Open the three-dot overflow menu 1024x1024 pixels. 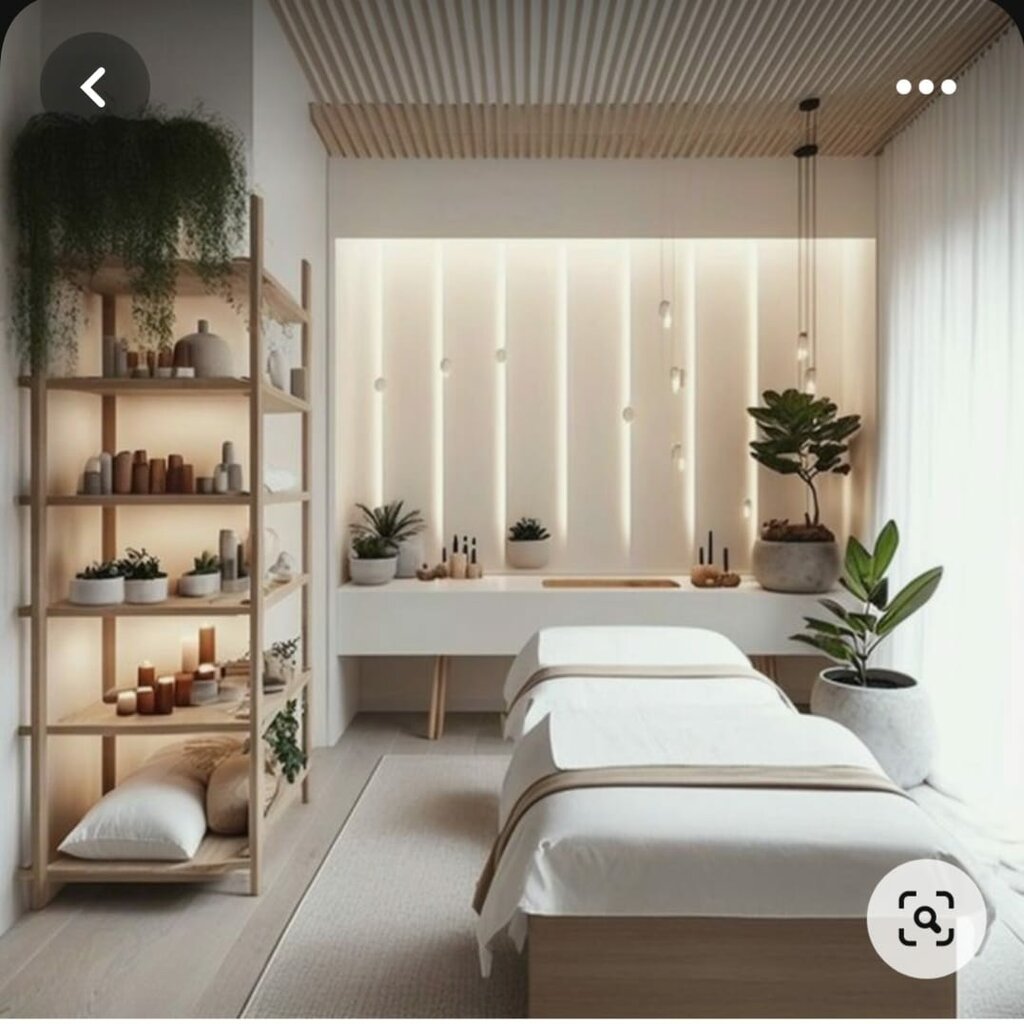pyautogui.click(x=925, y=87)
